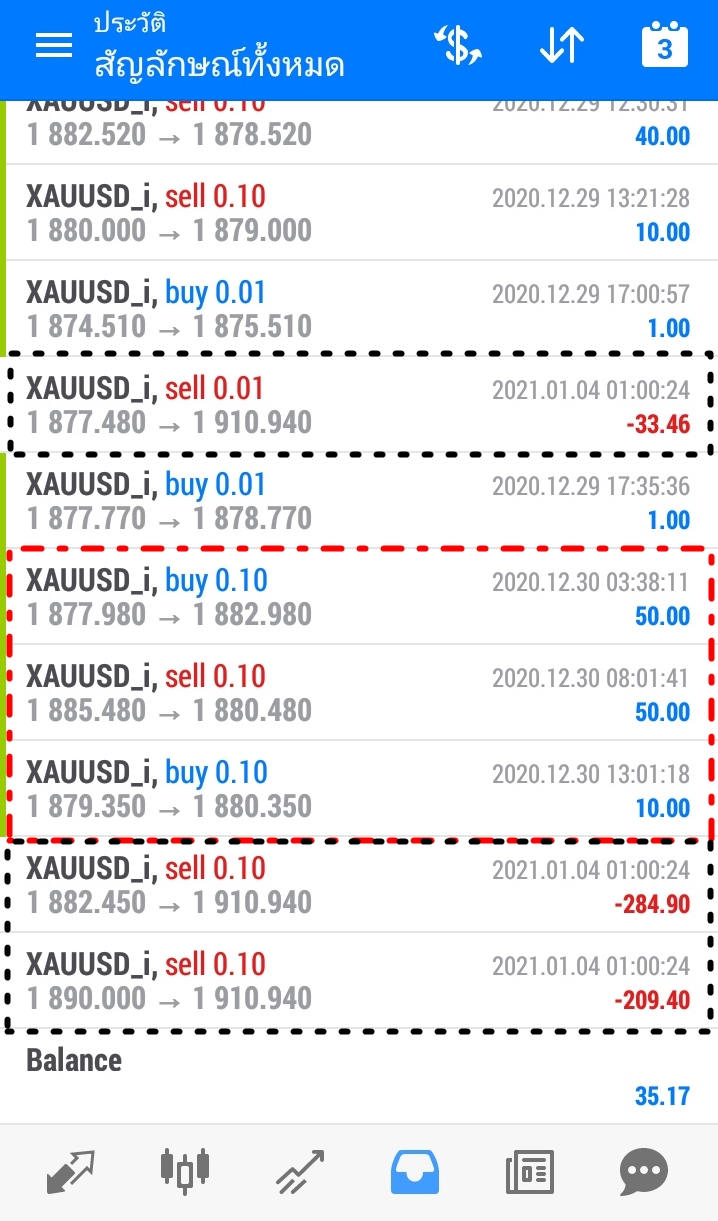
Task: Open the Chat messages tab
Action: click(644, 1171)
